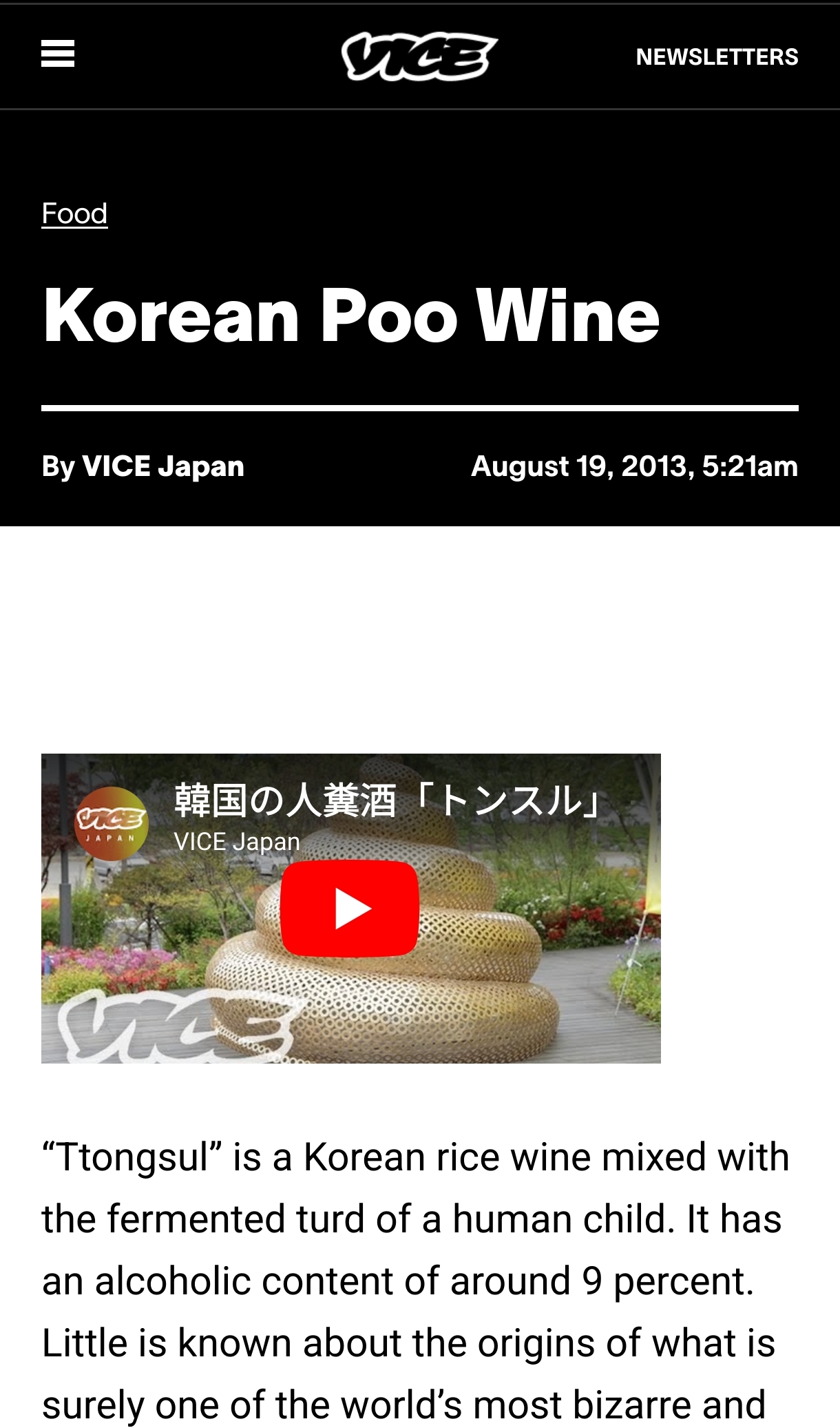
Task: Open the hamburger navigation menu
Action: (58, 54)
